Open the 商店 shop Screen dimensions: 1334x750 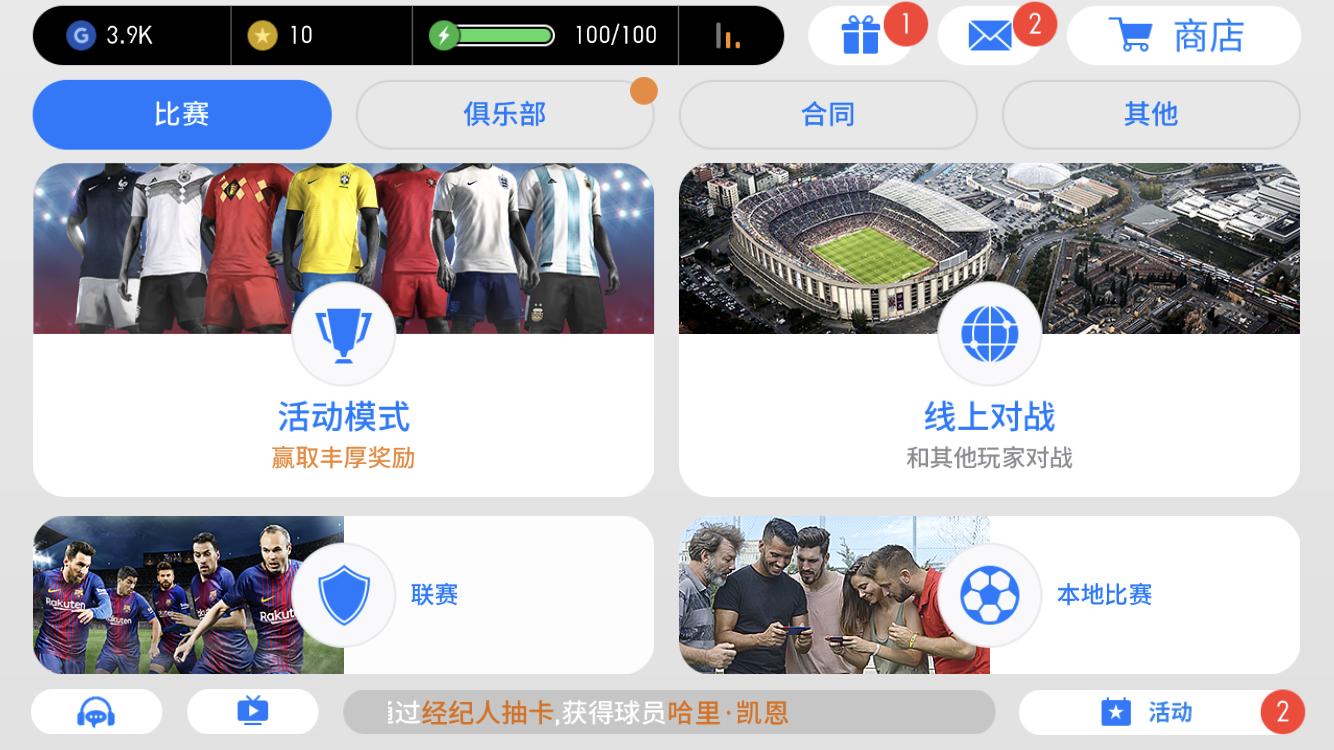[1183, 36]
